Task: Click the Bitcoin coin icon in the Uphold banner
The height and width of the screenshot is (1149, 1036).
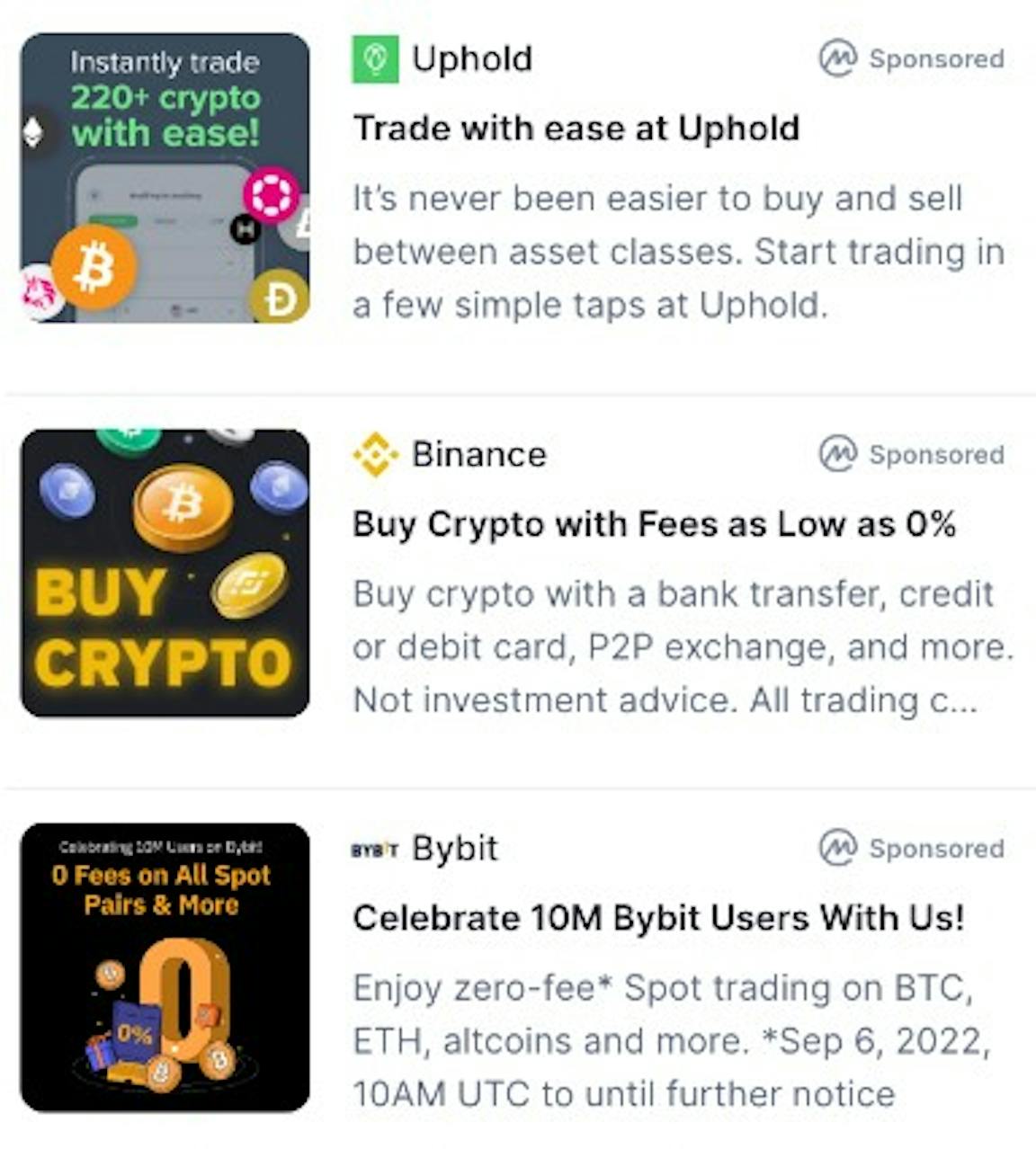Action: (x=95, y=267)
